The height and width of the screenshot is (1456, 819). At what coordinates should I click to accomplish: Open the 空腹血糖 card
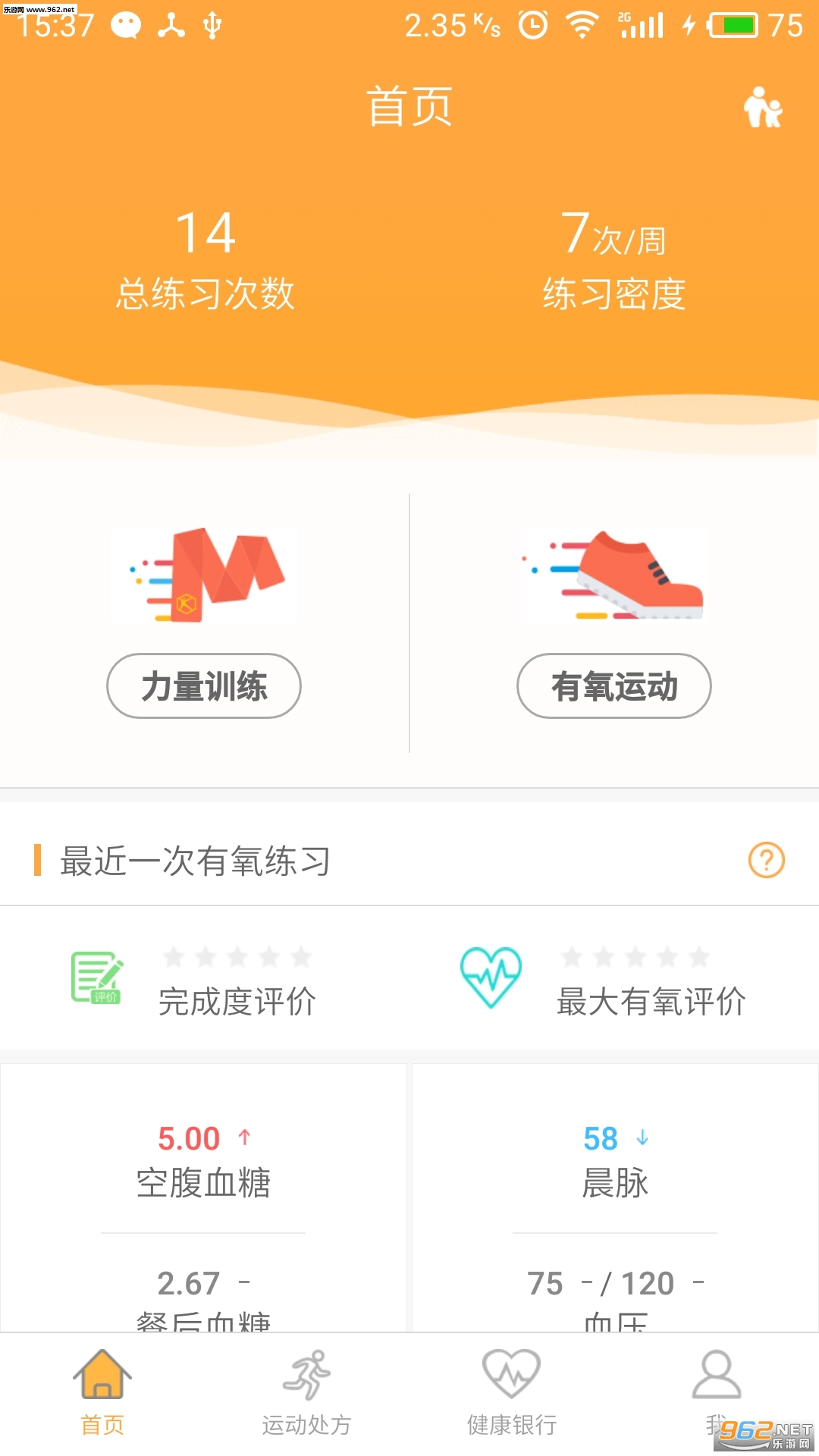point(203,1160)
